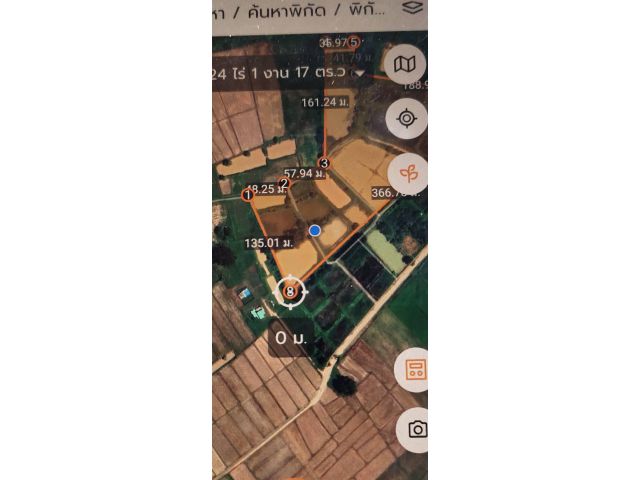The image size is (640, 480).
Task: Select boundary point marker 8
Action: point(290,292)
